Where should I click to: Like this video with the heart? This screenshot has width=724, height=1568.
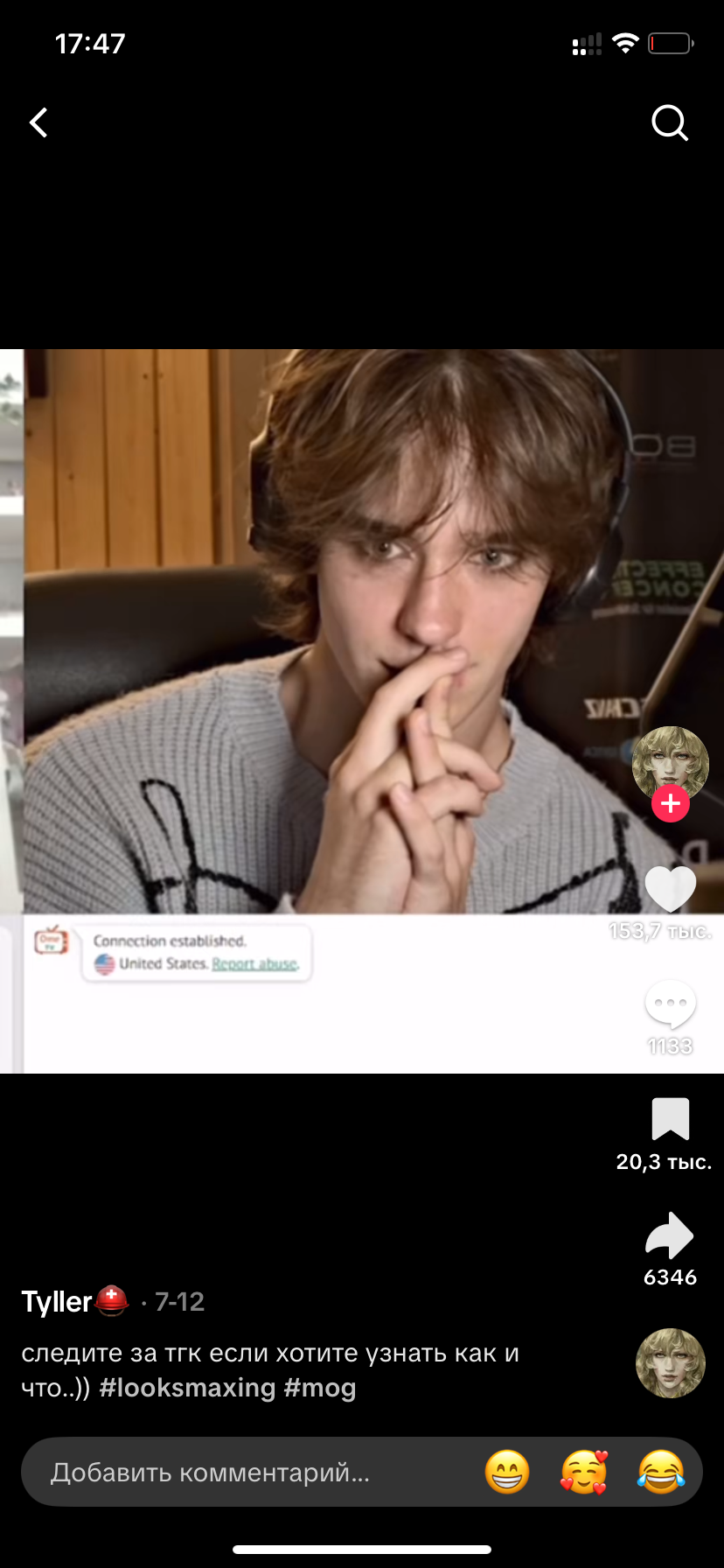[671, 889]
